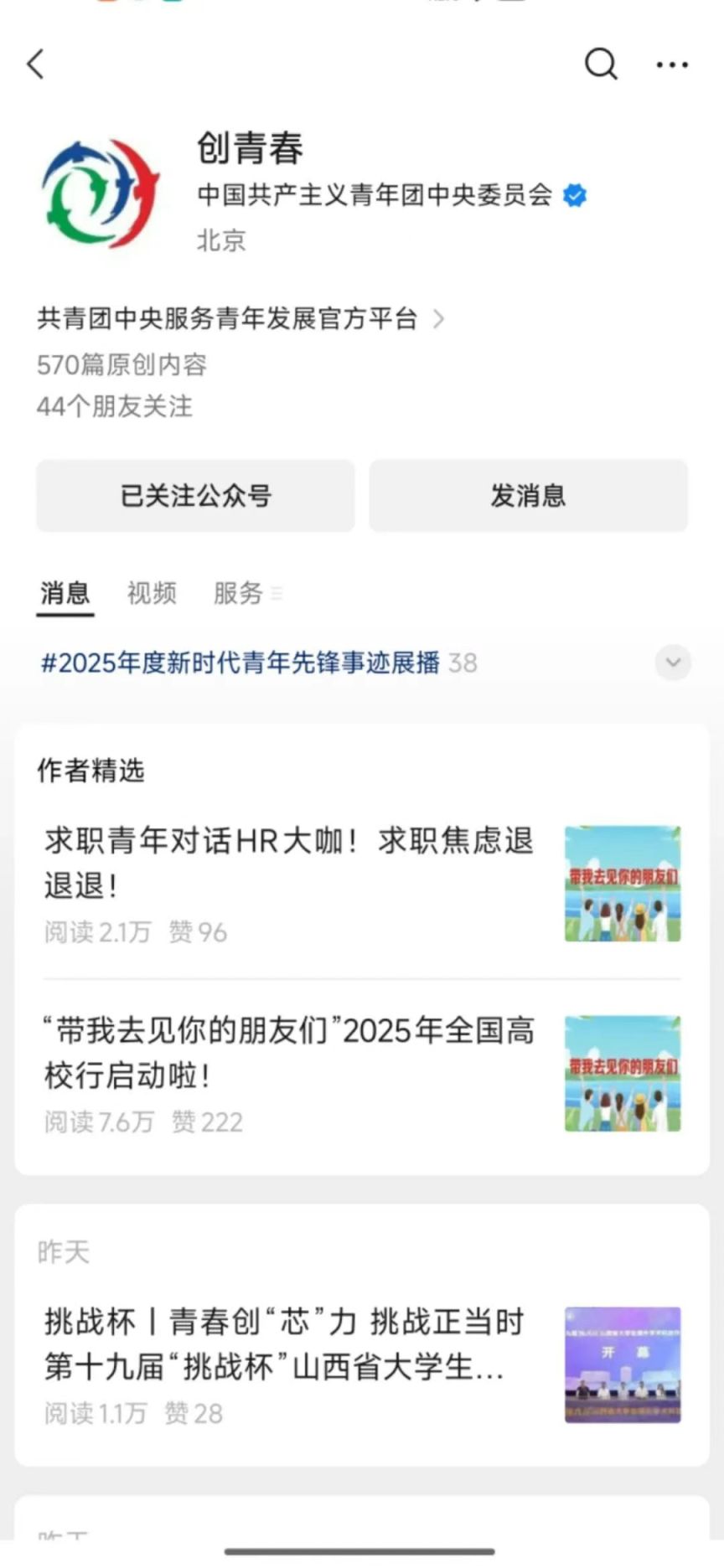The height and width of the screenshot is (1568, 724).
Task: View the 创青春 account avatar
Action: click(x=101, y=194)
